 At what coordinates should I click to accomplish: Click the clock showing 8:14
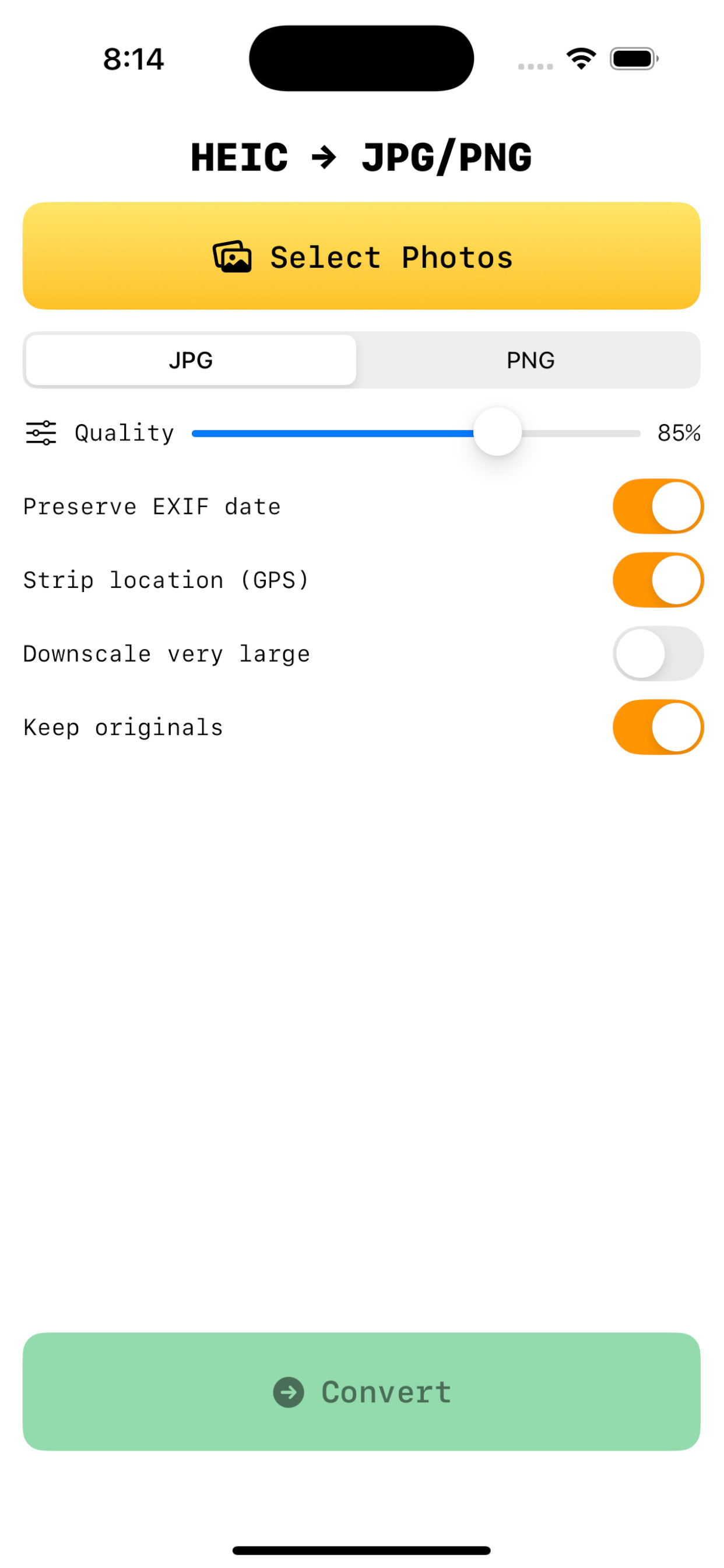pos(133,58)
